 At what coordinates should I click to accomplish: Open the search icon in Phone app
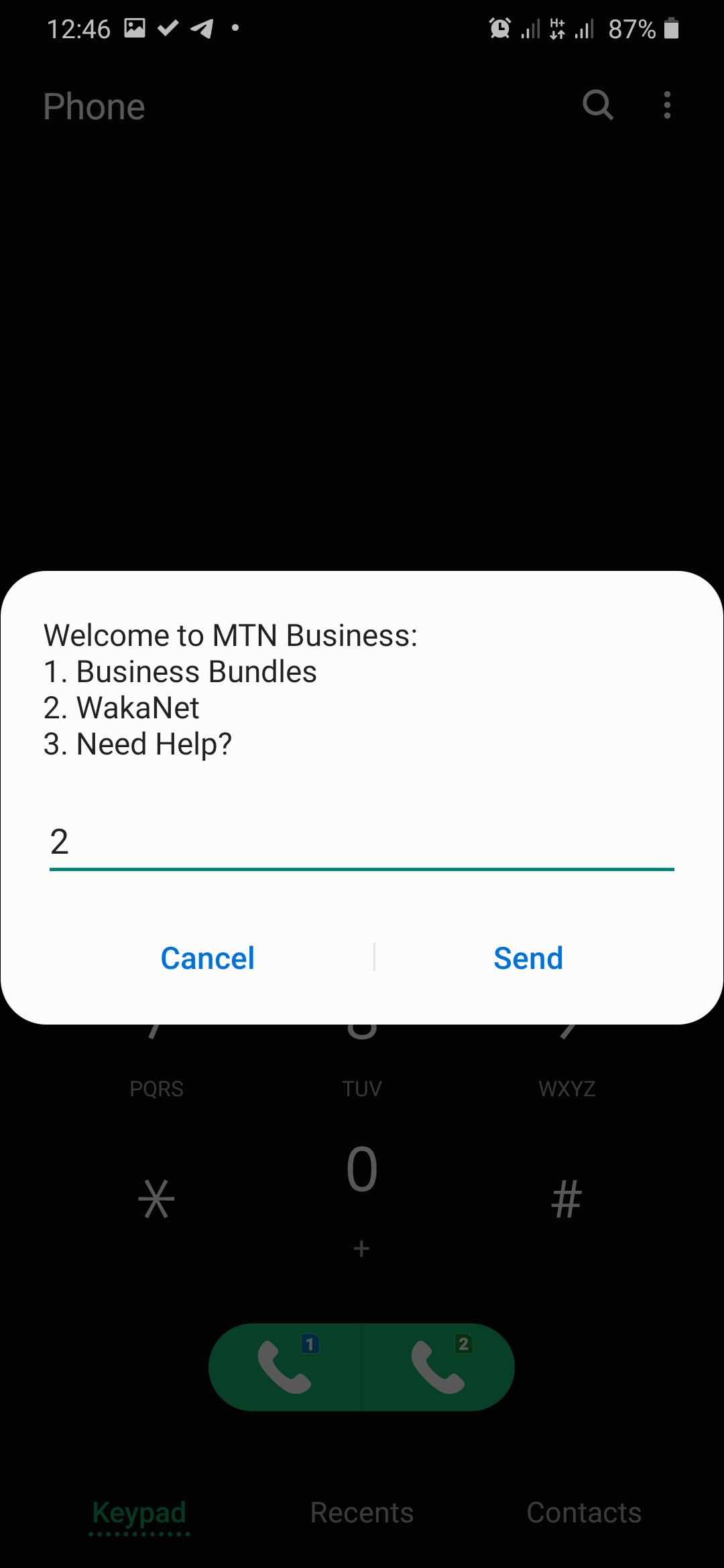[597, 106]
